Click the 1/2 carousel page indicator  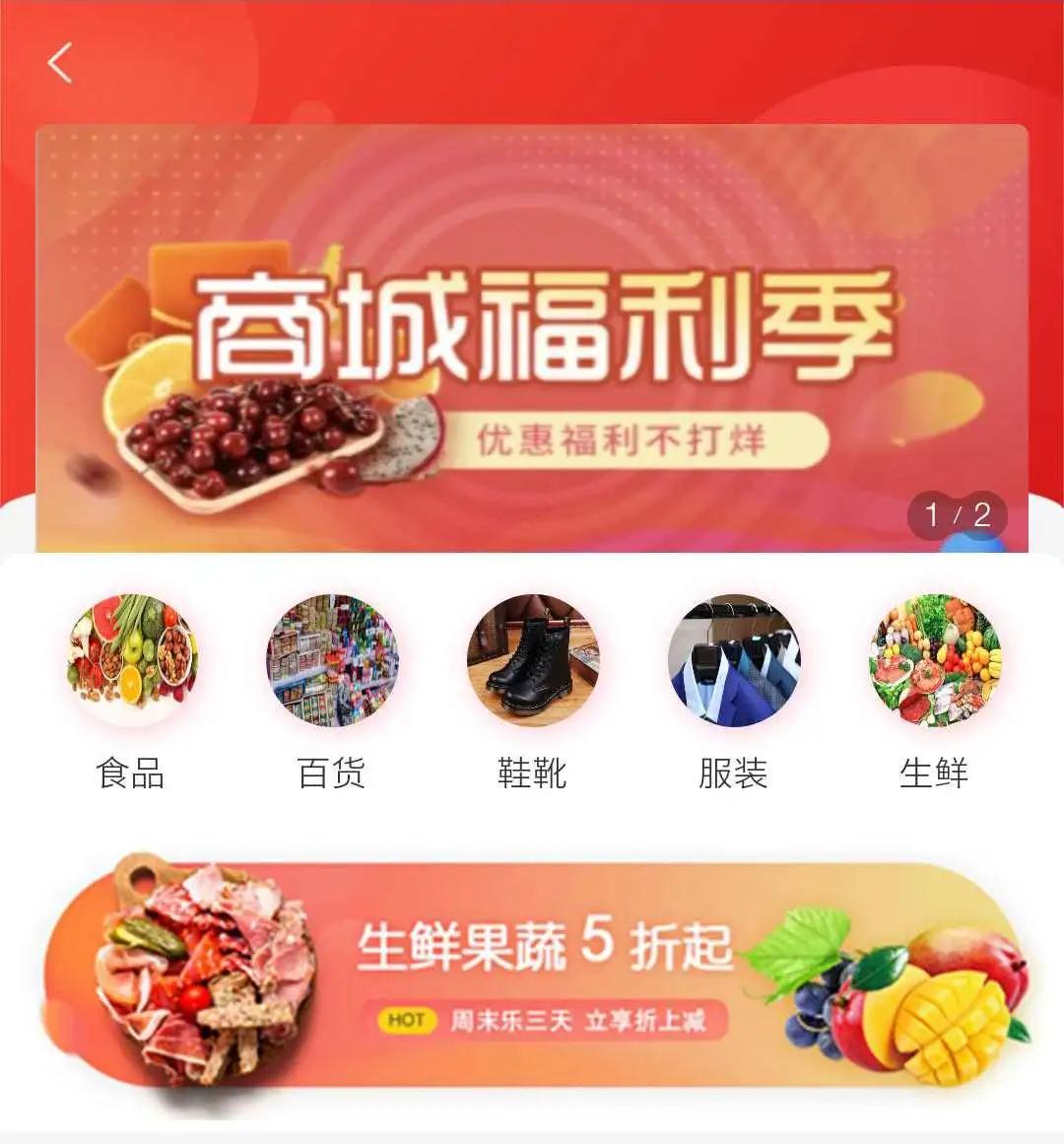pos(960,513)
